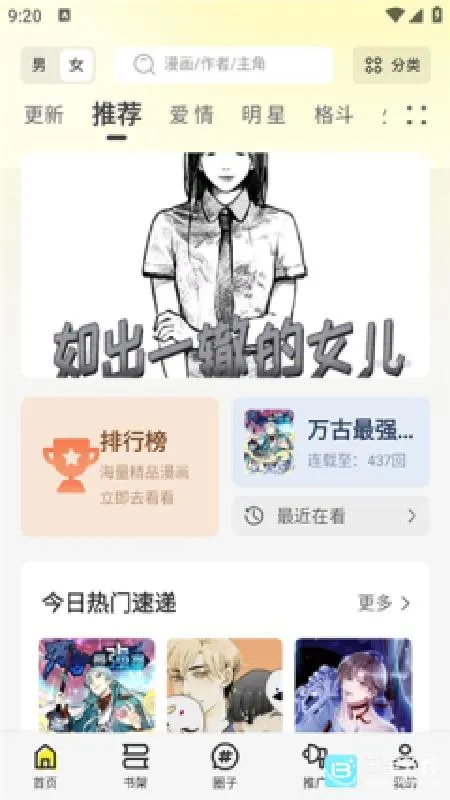Go to the 书架 bookshelf tab

135,766
